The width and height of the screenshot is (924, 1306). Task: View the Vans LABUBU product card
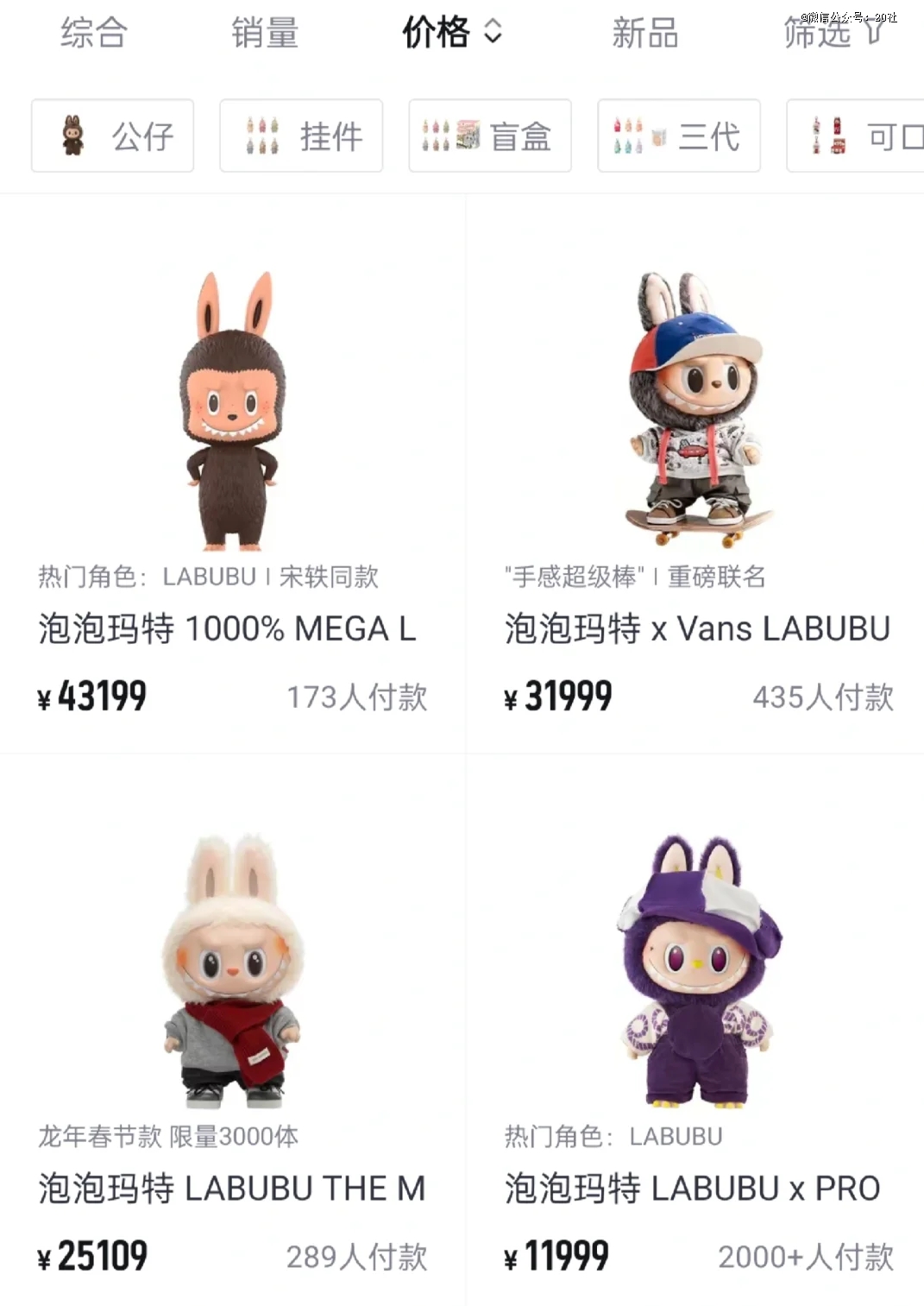[x=697, y=483]
